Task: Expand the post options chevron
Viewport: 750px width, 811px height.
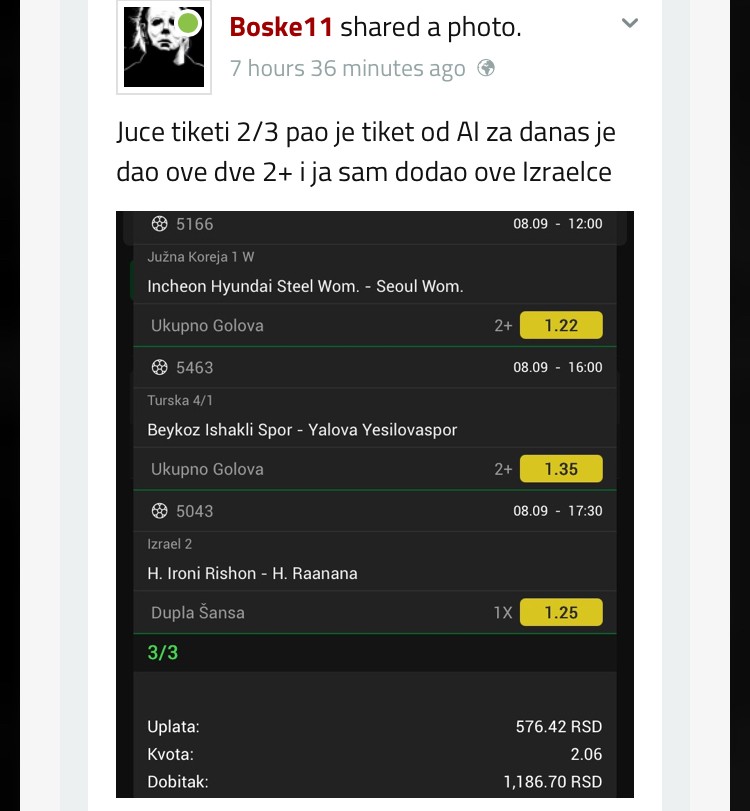Action: point(629,23)
